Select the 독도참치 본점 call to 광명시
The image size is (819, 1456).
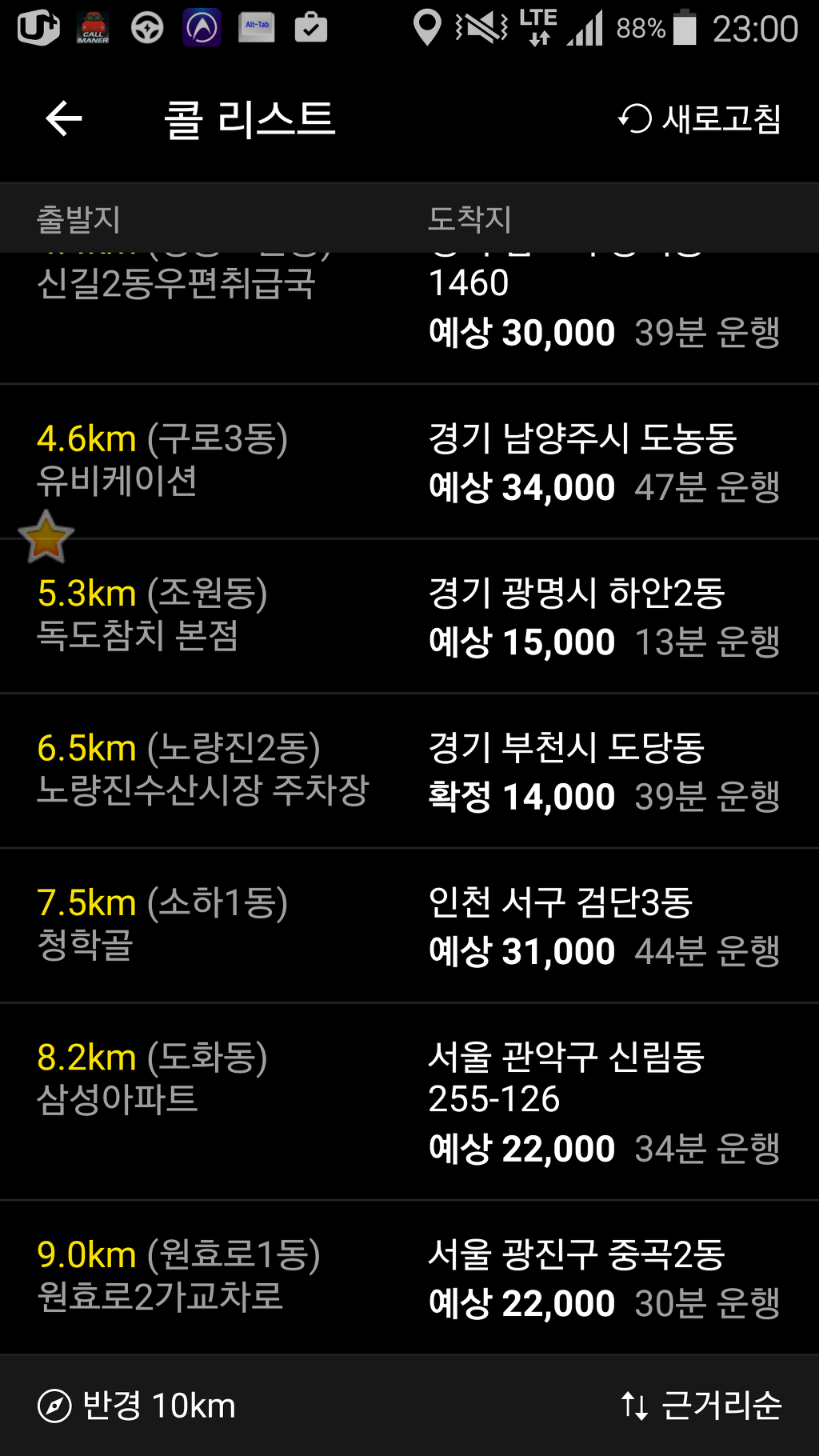[x=408, y=617]
